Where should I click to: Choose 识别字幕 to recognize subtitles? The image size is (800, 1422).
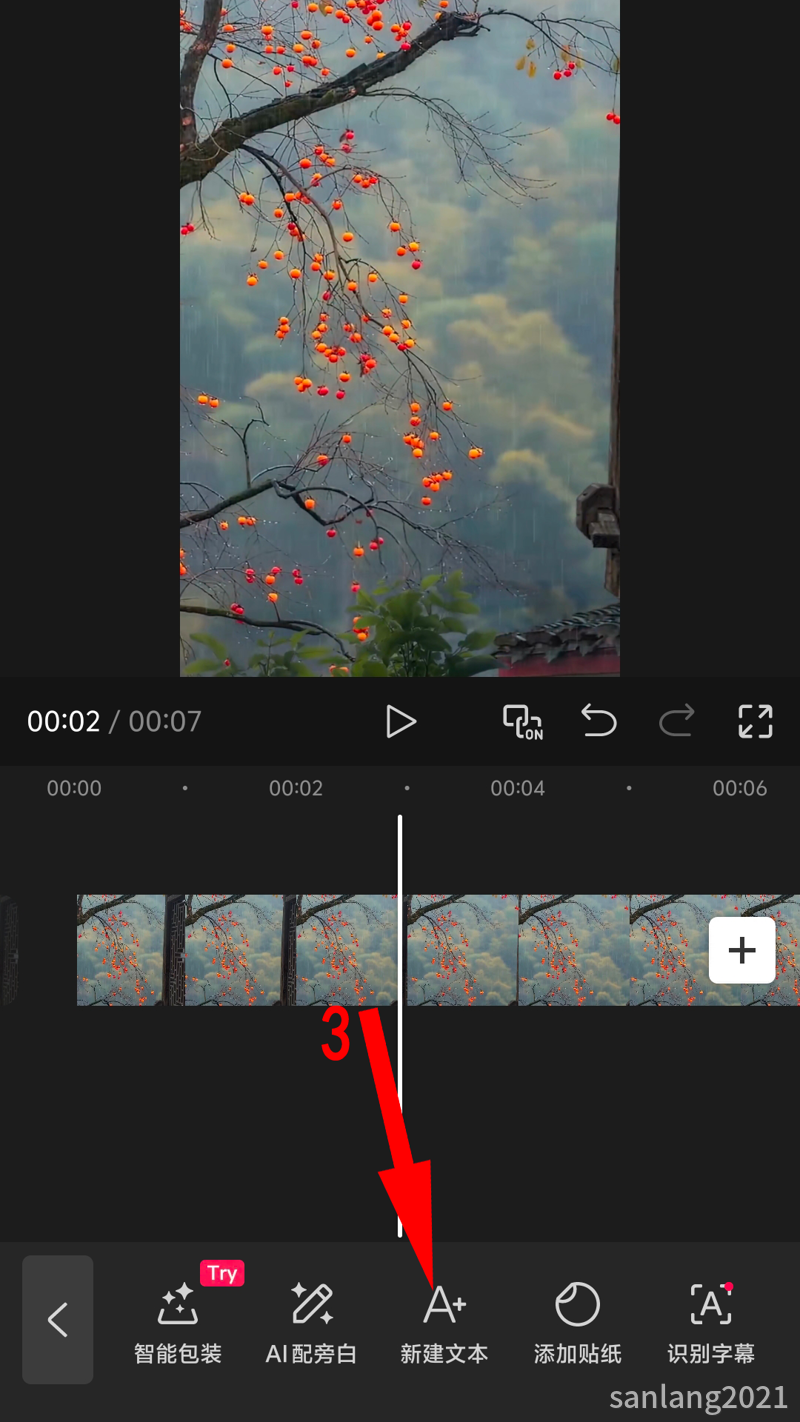pyautogui.click(x=711, y=1322)
